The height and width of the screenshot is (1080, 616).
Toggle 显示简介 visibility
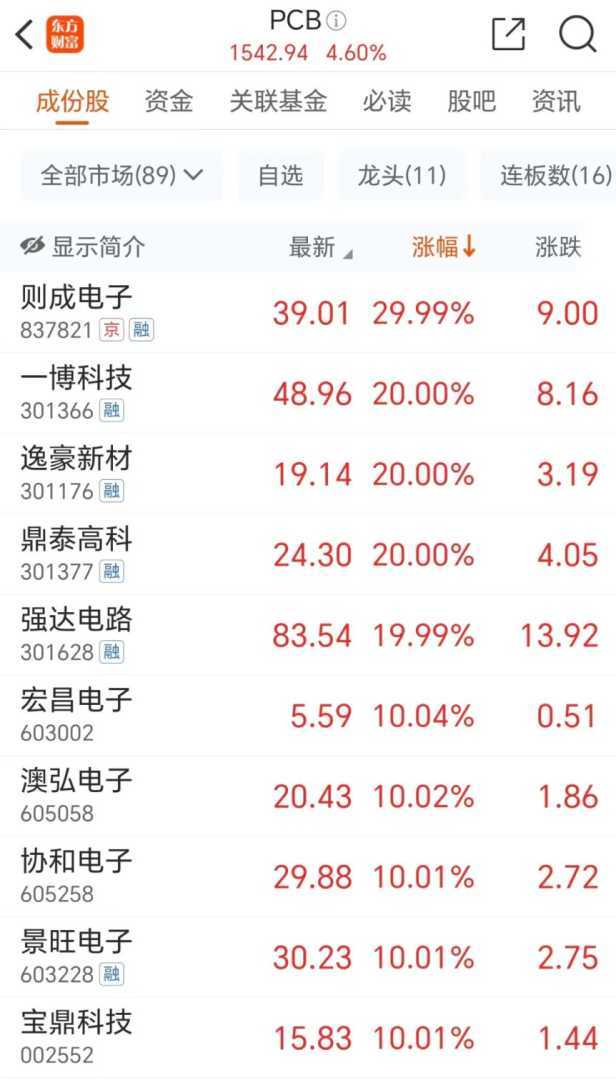83,247
